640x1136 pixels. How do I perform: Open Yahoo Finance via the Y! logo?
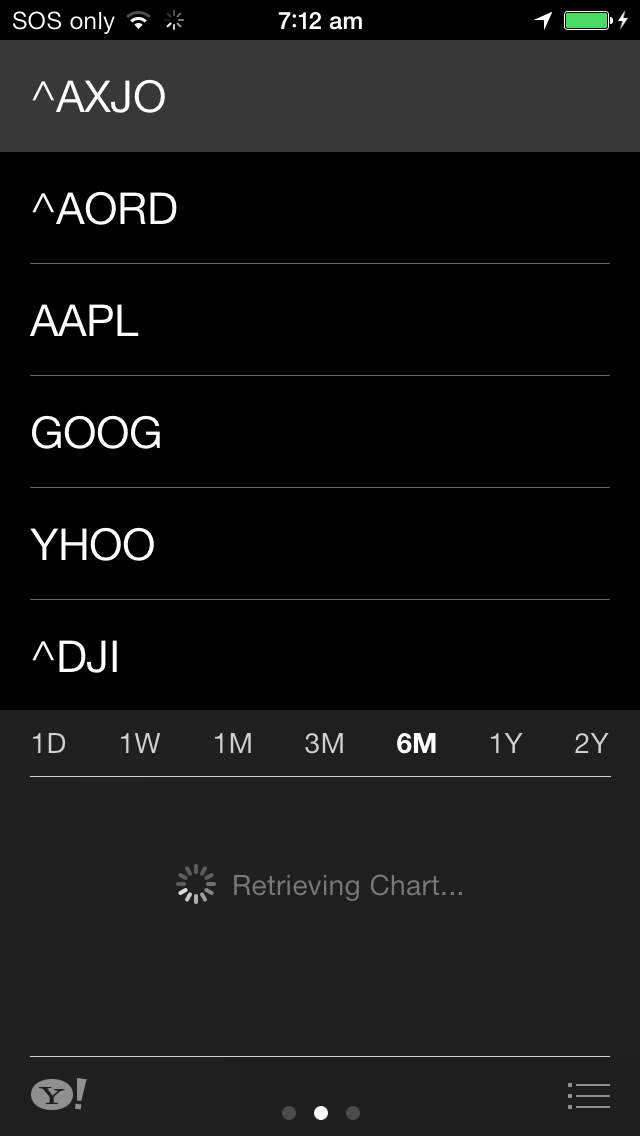(59, 1095)
